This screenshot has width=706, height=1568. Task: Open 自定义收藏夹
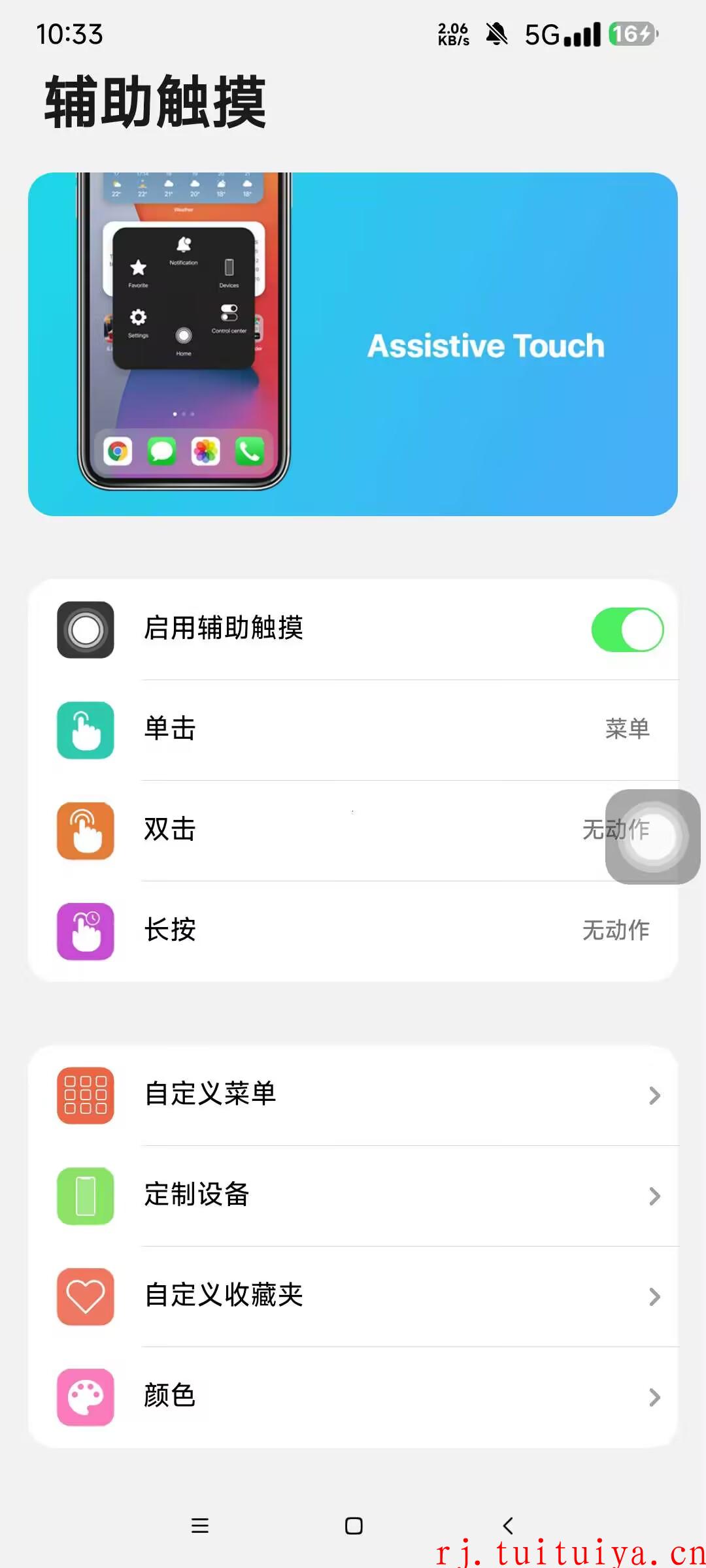(x=353, y=1296)
